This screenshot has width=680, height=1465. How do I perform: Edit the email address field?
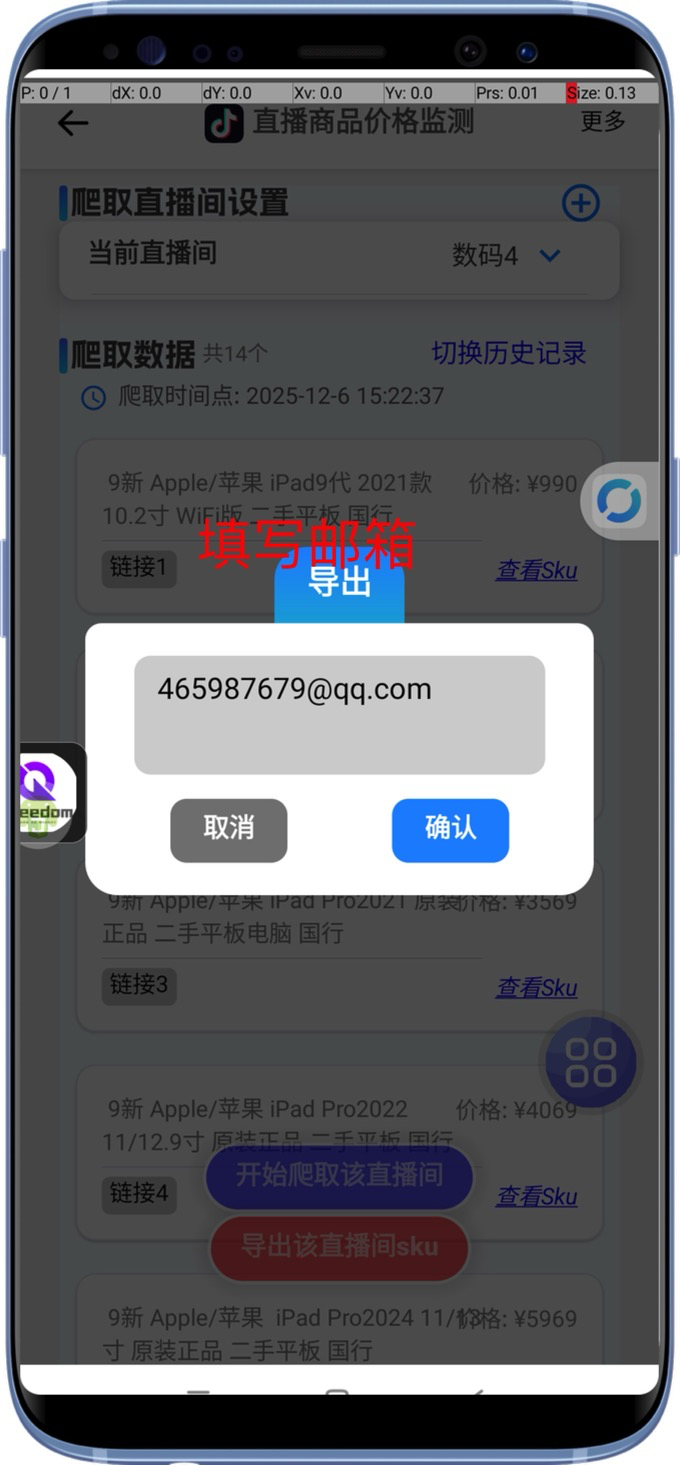pyautogui.click(x=339, y=714)
